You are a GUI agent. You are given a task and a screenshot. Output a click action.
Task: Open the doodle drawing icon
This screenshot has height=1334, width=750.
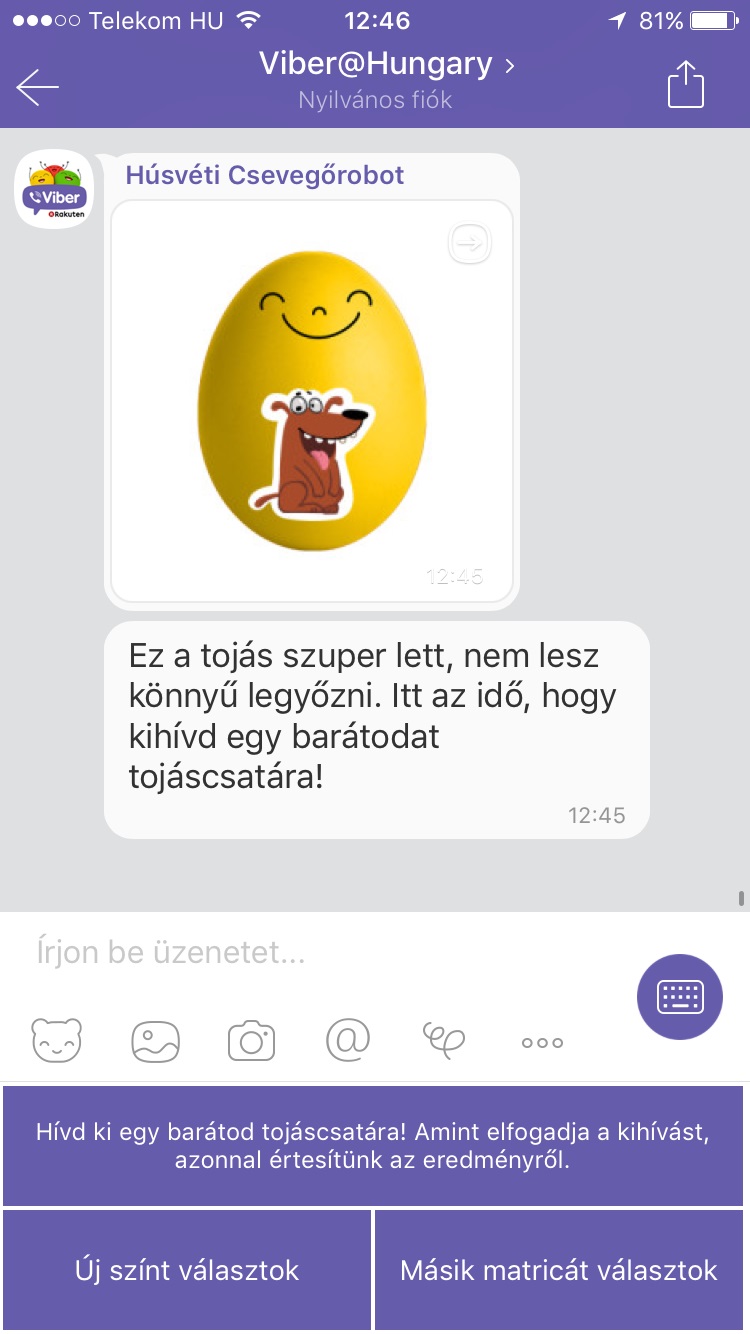(444, 1041)
